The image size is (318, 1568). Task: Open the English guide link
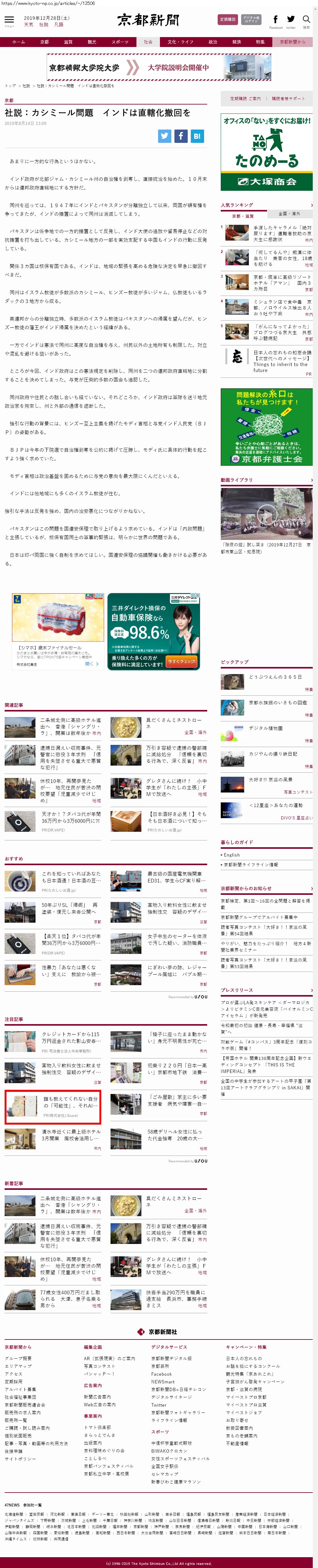pyautogui.click(x=232, y=855)
